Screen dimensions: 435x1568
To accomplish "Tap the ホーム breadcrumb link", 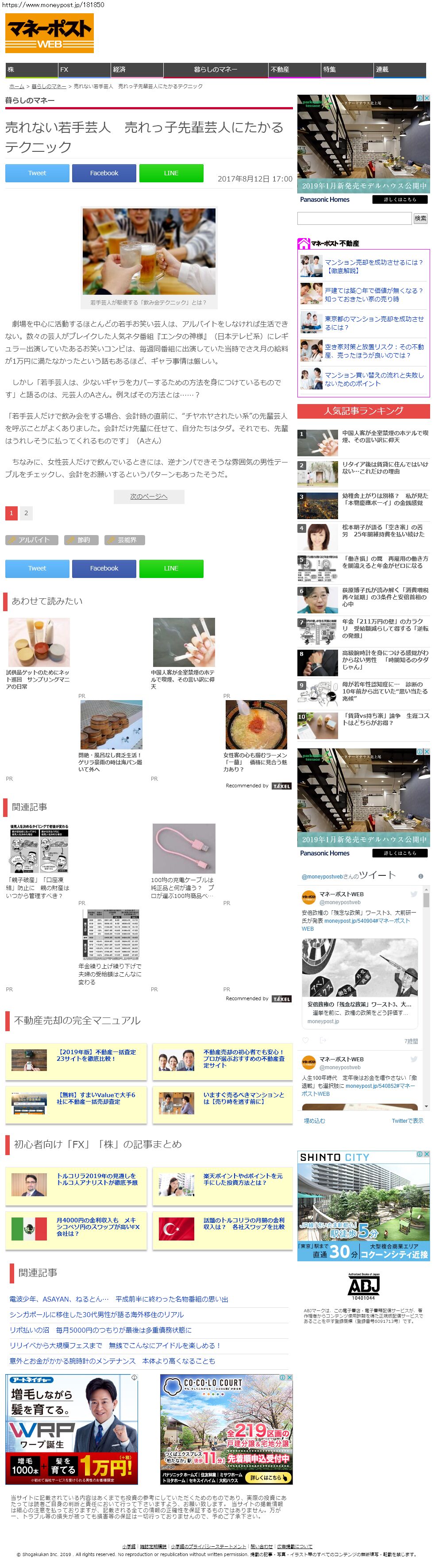I will click(x=16, y=86).
